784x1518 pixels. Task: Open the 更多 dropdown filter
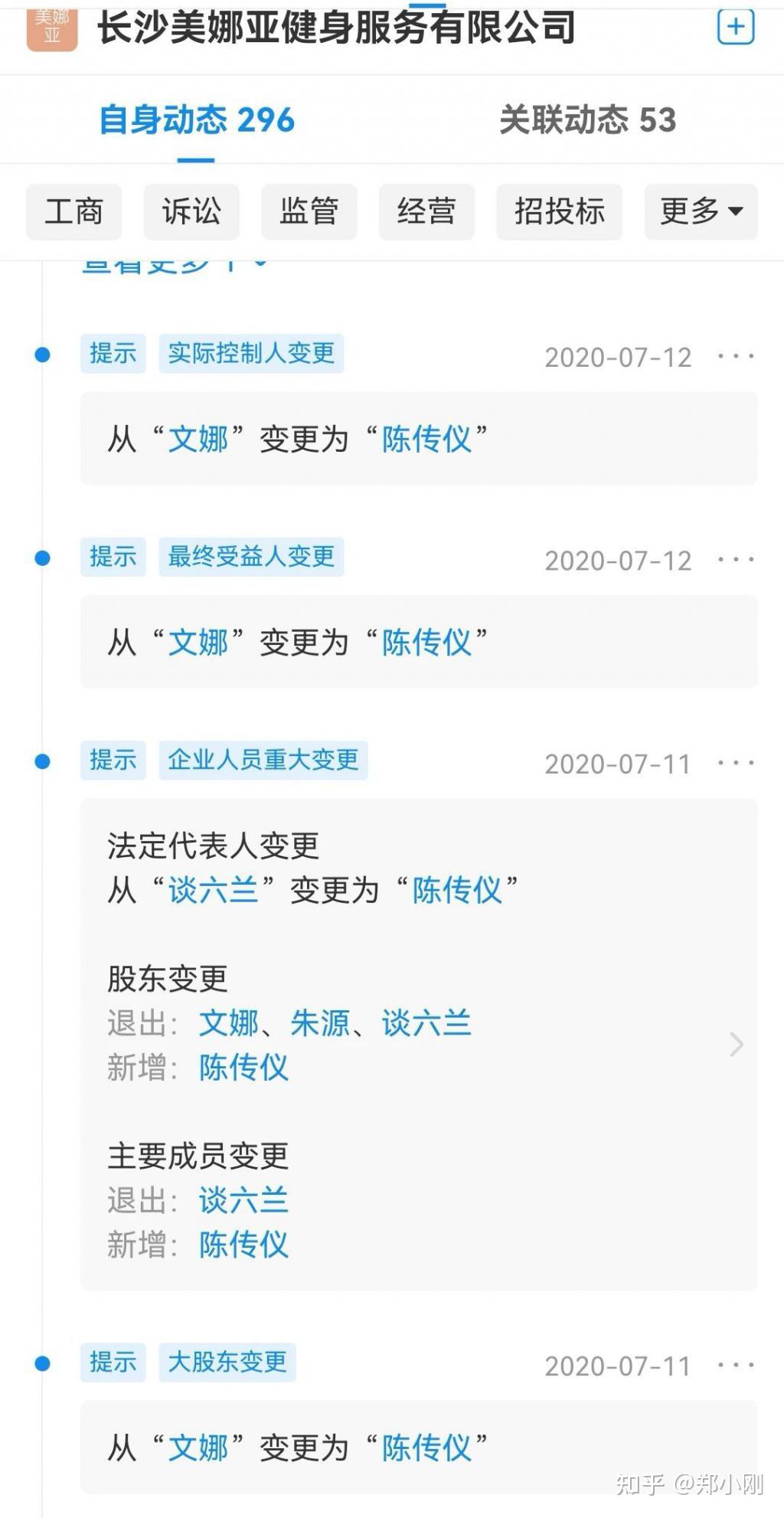[700, 212]
